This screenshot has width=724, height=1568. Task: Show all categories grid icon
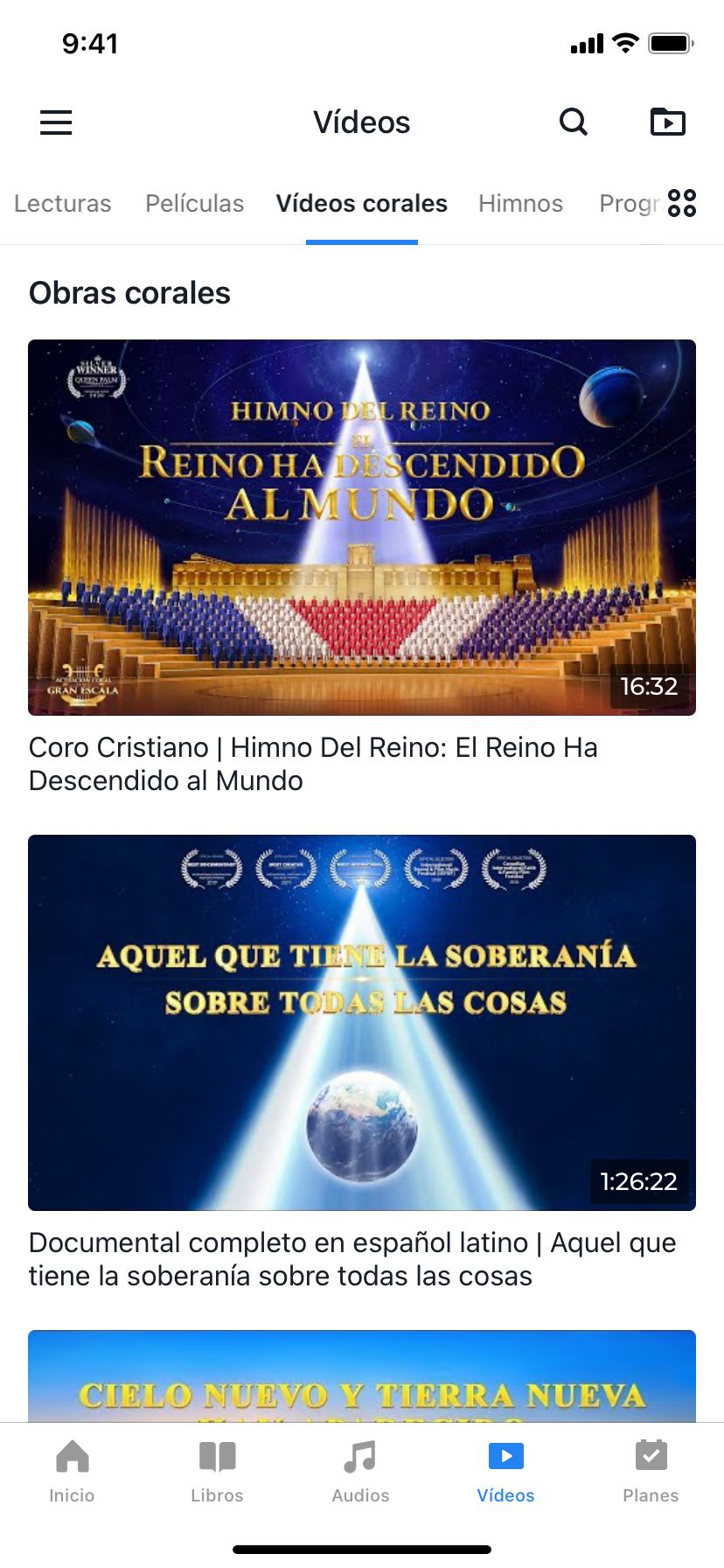coord(682,203)
